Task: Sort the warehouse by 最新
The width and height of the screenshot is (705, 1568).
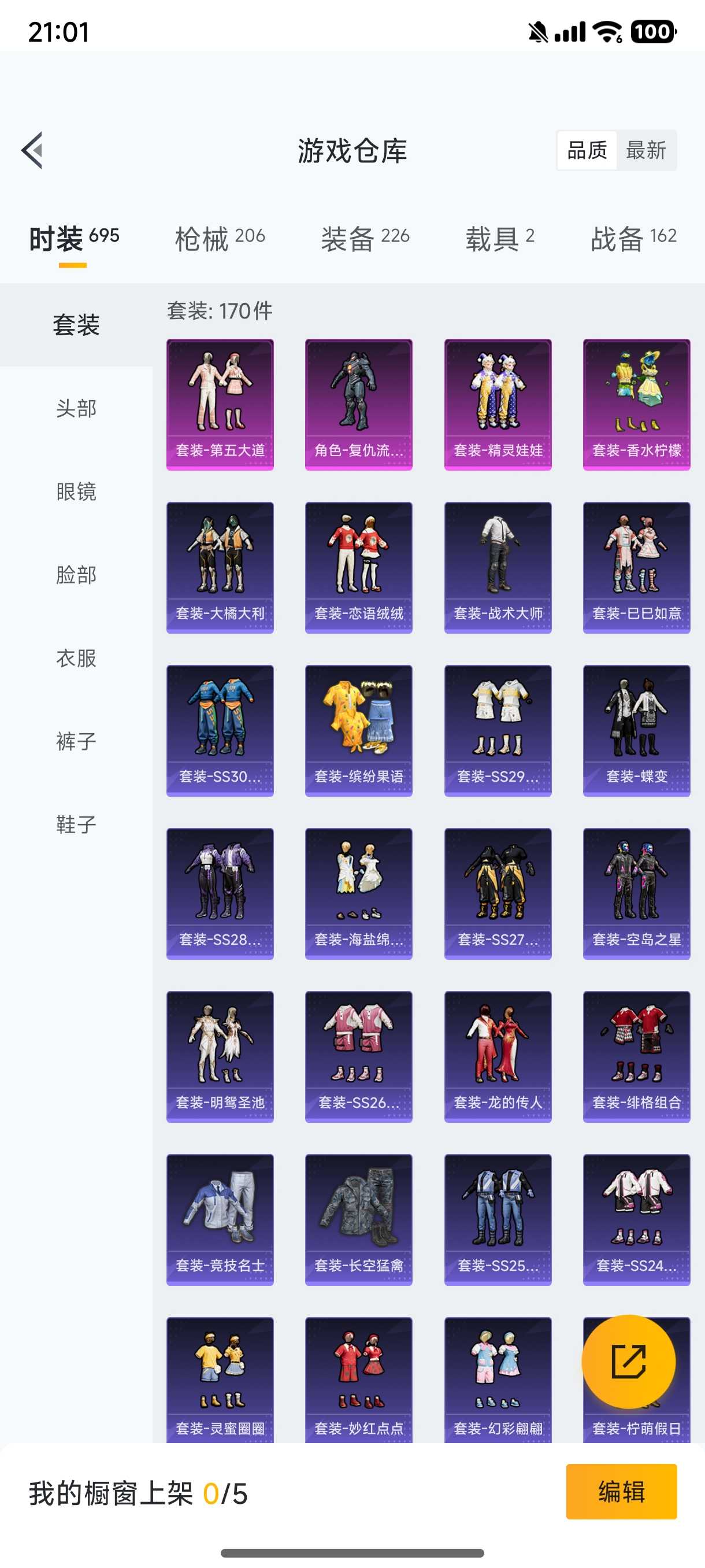Action: 646,150
